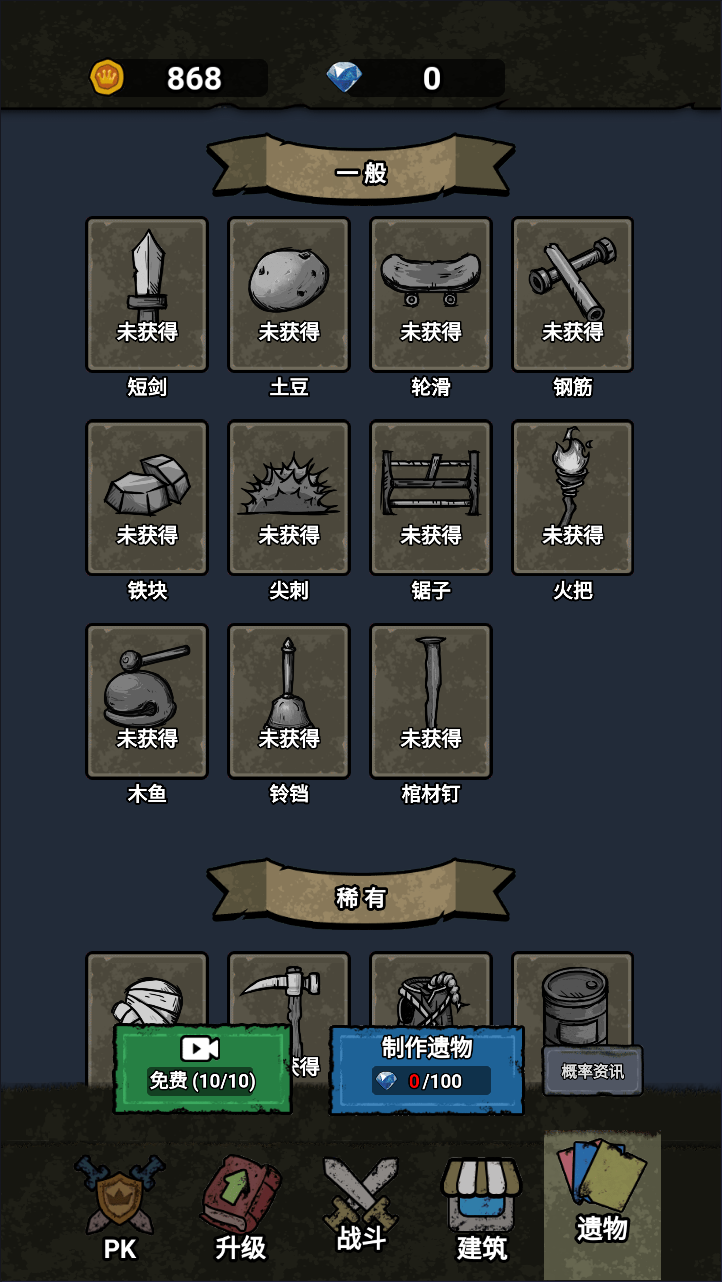Open the 木鱼 relic card
The image size is (722, 1282).
(147, 701)
